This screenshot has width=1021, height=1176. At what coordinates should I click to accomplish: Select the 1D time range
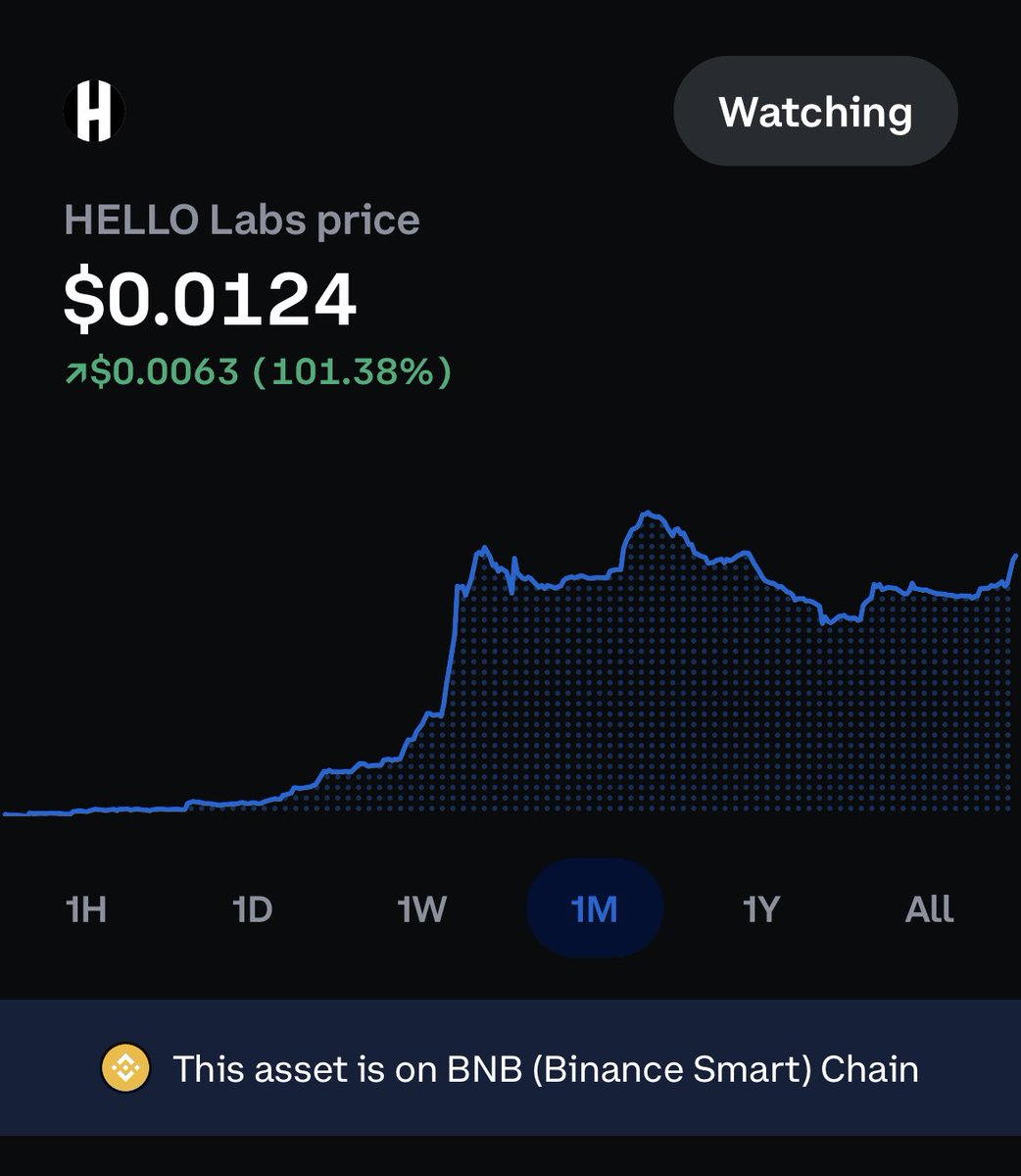(252, 909)
